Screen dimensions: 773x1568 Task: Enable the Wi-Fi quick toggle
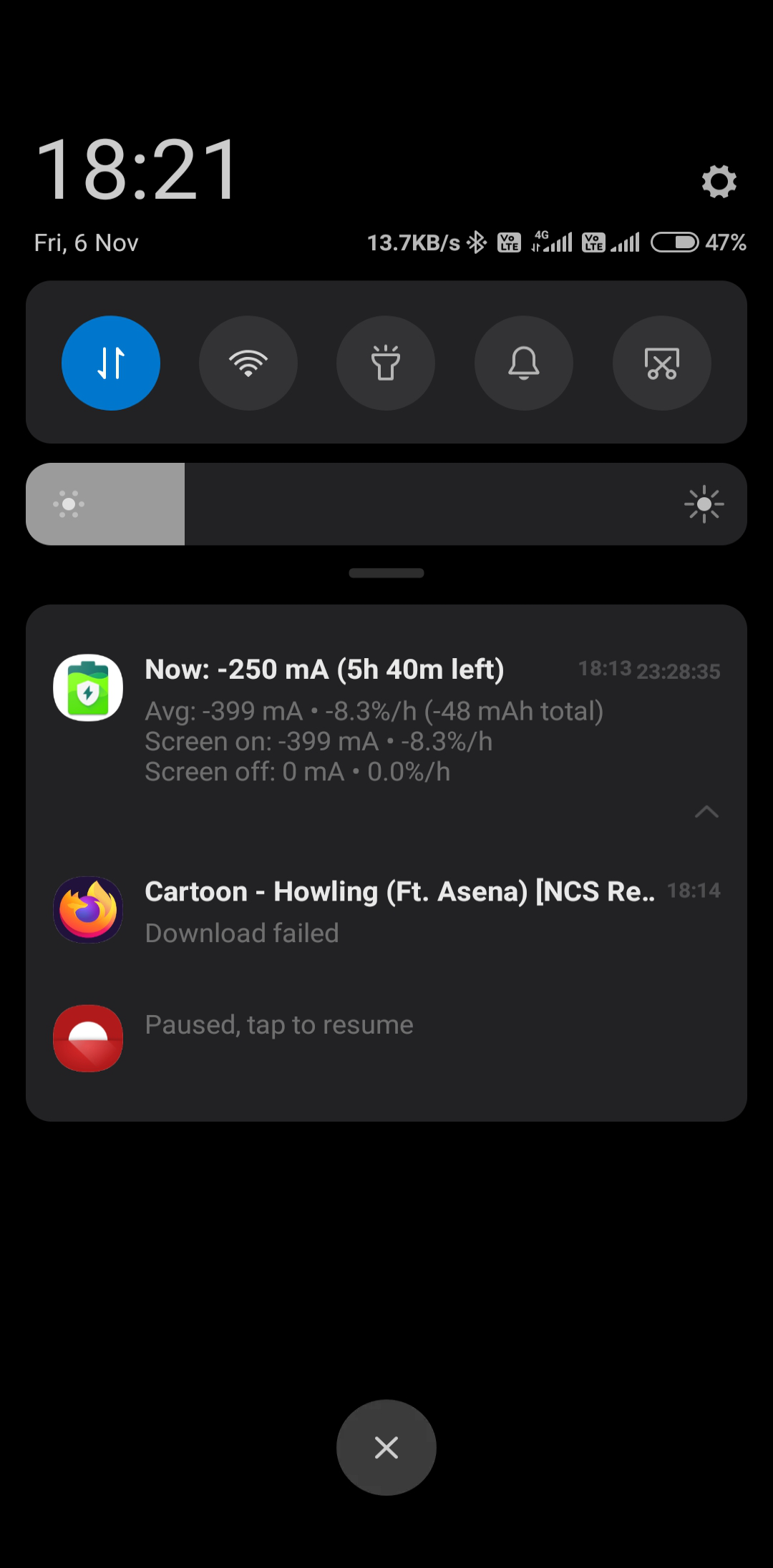tap(248, 363)
